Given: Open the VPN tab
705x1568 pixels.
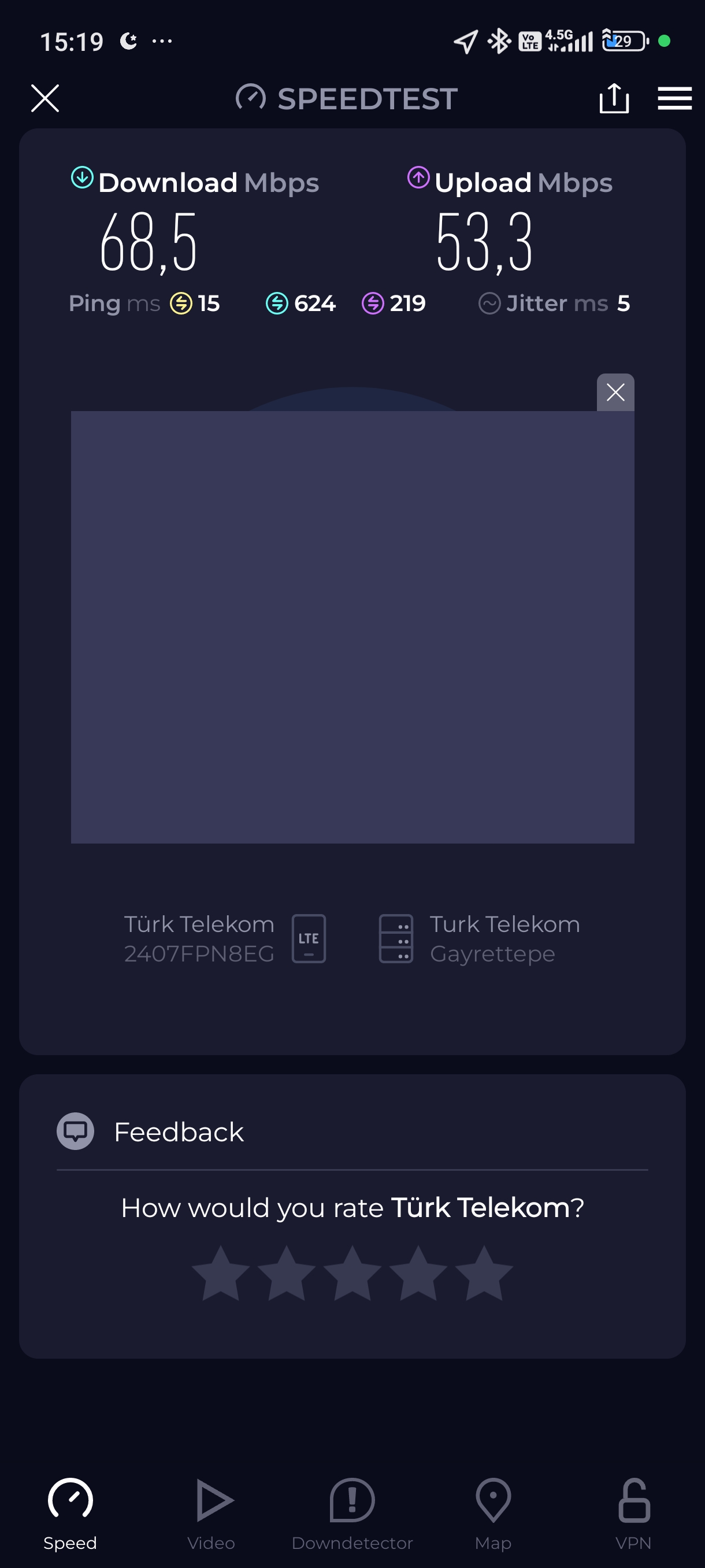Looking at the screenshot, I should 633,1514.
